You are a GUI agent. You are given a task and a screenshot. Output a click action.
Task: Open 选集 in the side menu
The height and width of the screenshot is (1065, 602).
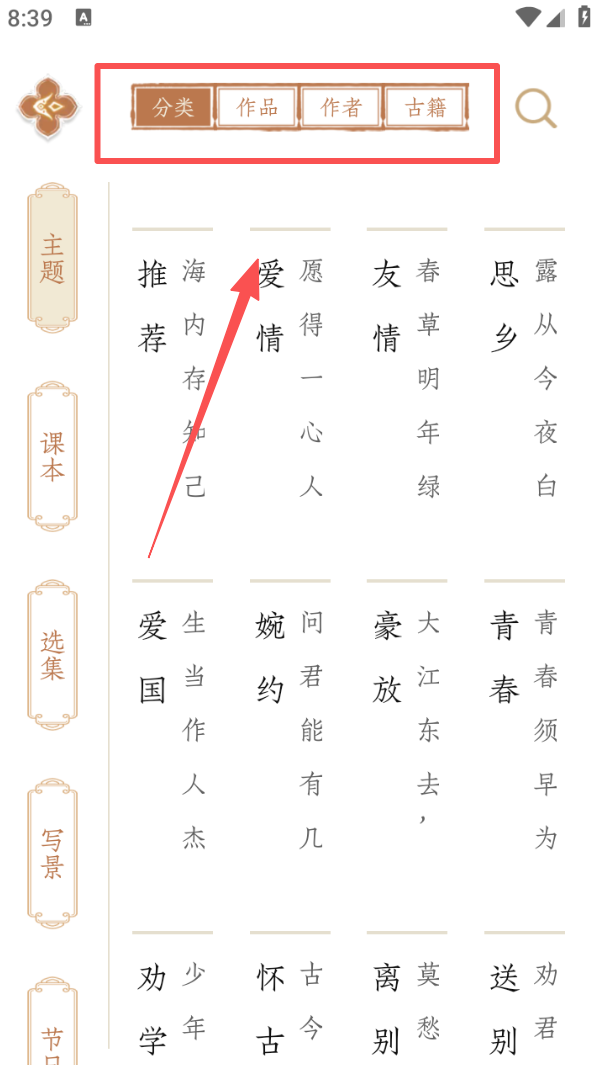point(52,655)
